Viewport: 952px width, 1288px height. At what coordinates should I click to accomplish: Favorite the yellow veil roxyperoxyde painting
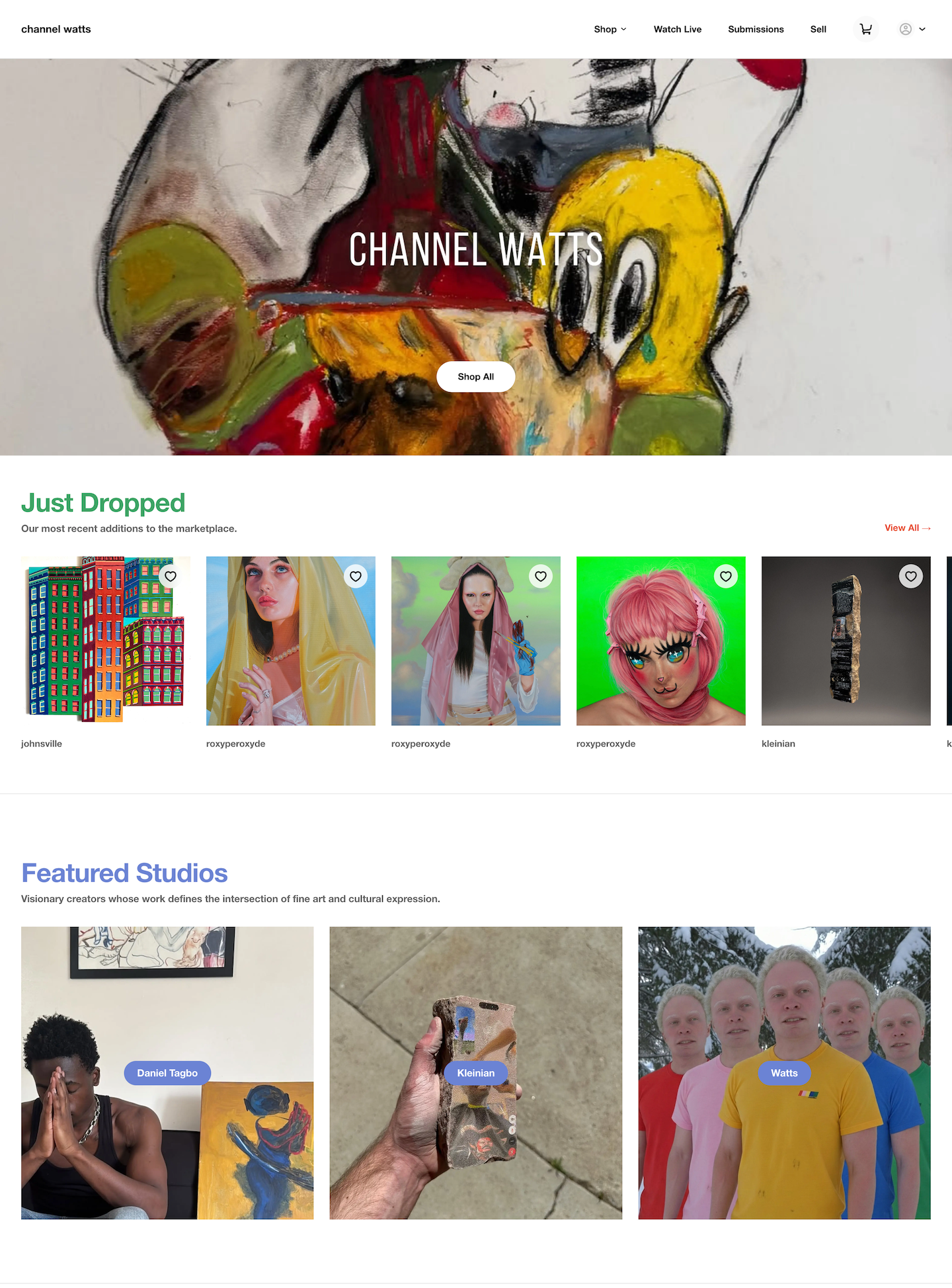[356, 577]
